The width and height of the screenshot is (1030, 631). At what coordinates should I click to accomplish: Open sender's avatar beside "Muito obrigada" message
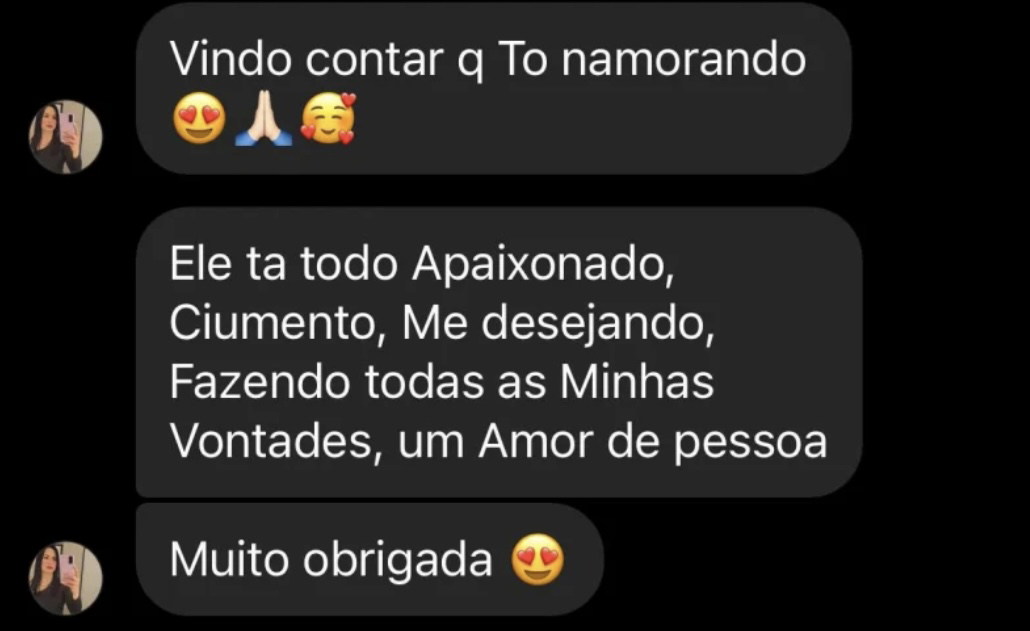[x=65, y=578]
